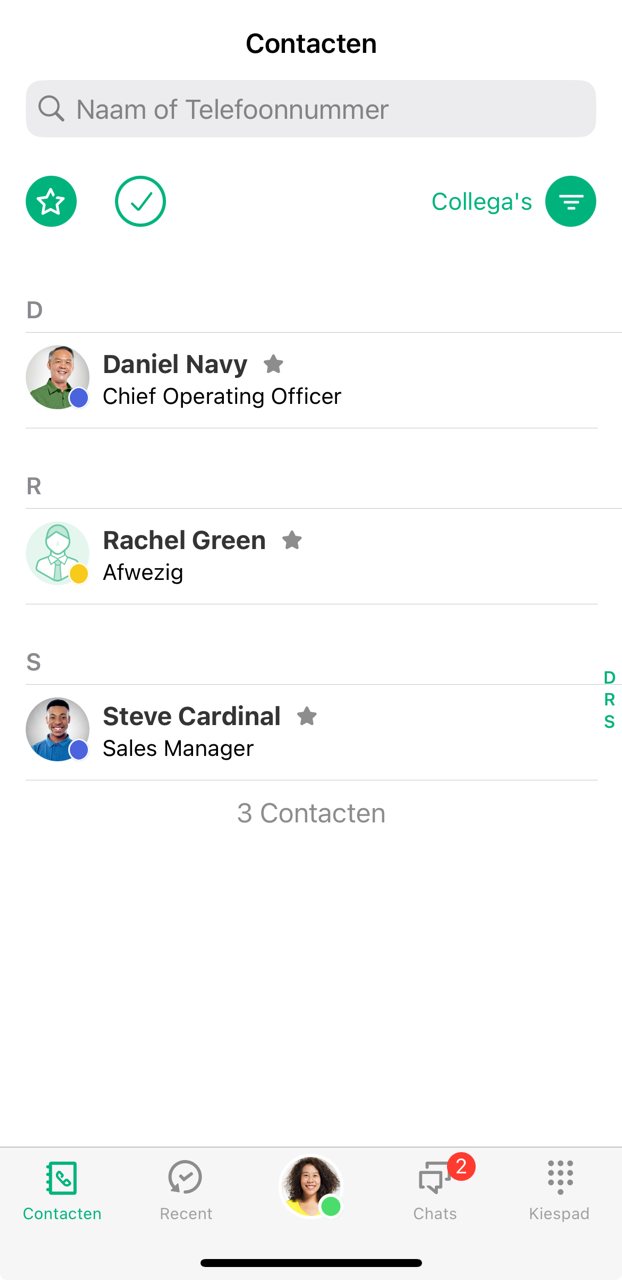
Task: Toggle the checkmark availability filter
Action: pyautogui.click(x=140, y=201)
